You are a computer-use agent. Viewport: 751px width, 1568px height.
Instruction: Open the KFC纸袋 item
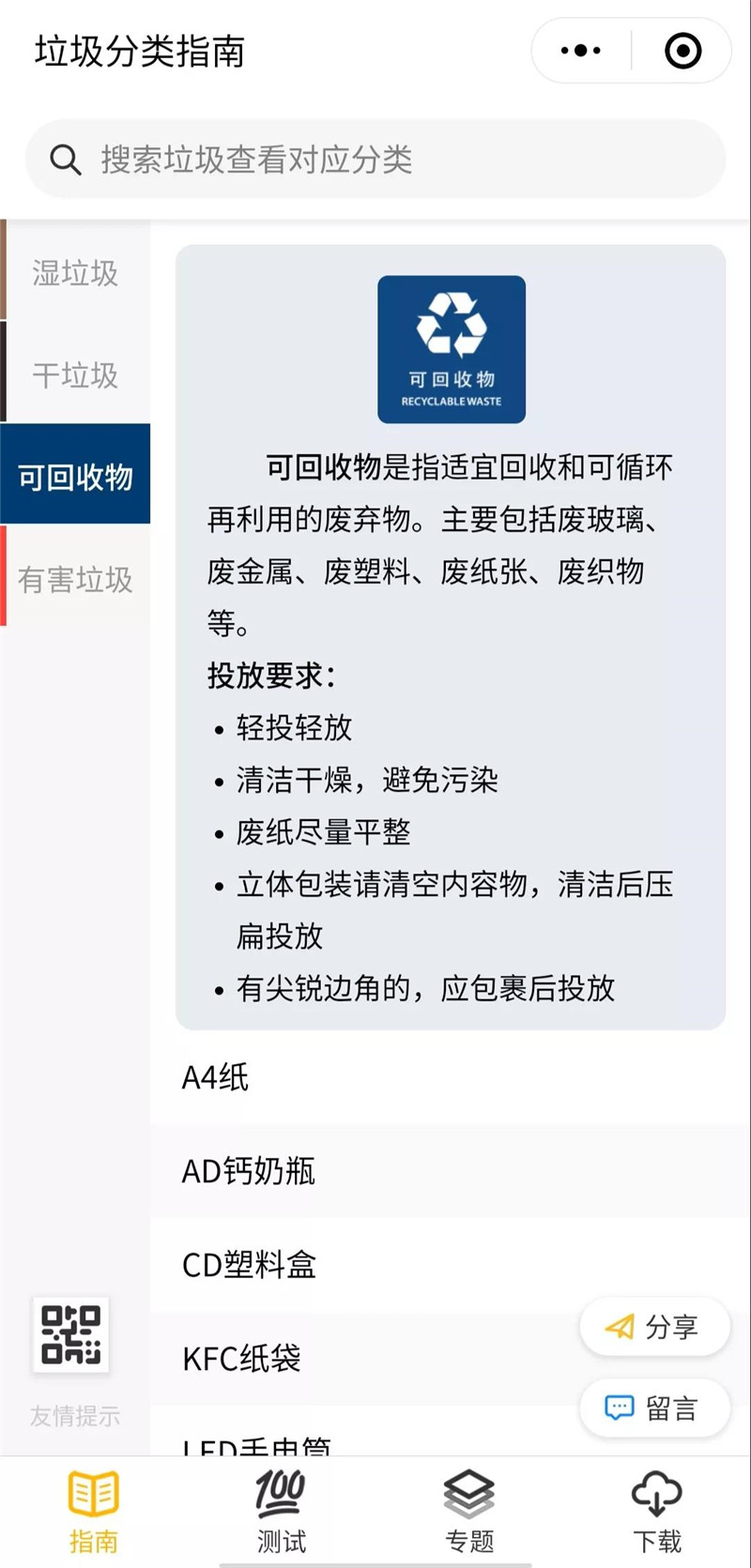357,1358
